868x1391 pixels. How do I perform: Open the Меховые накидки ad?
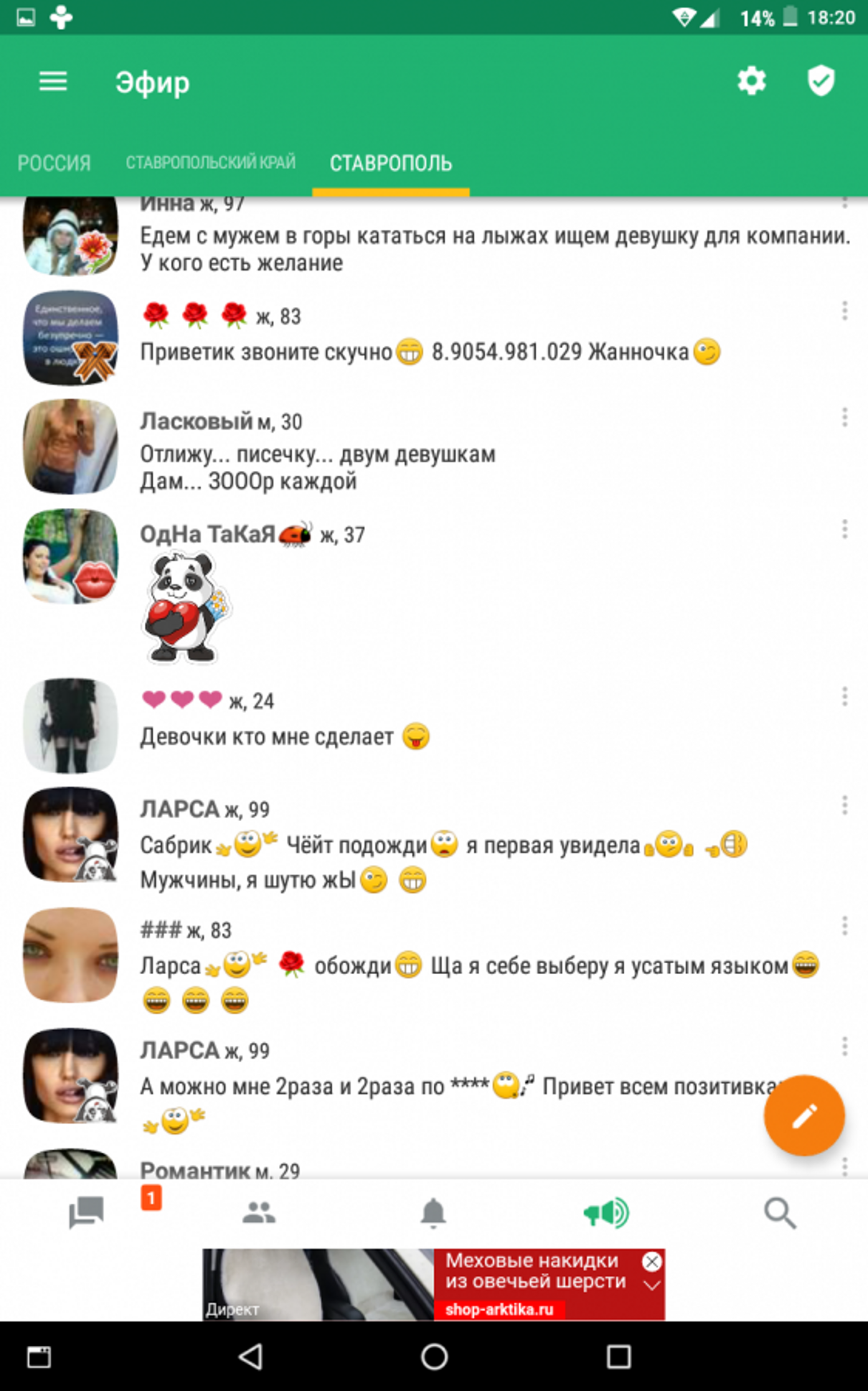[x=531, y=1283]
